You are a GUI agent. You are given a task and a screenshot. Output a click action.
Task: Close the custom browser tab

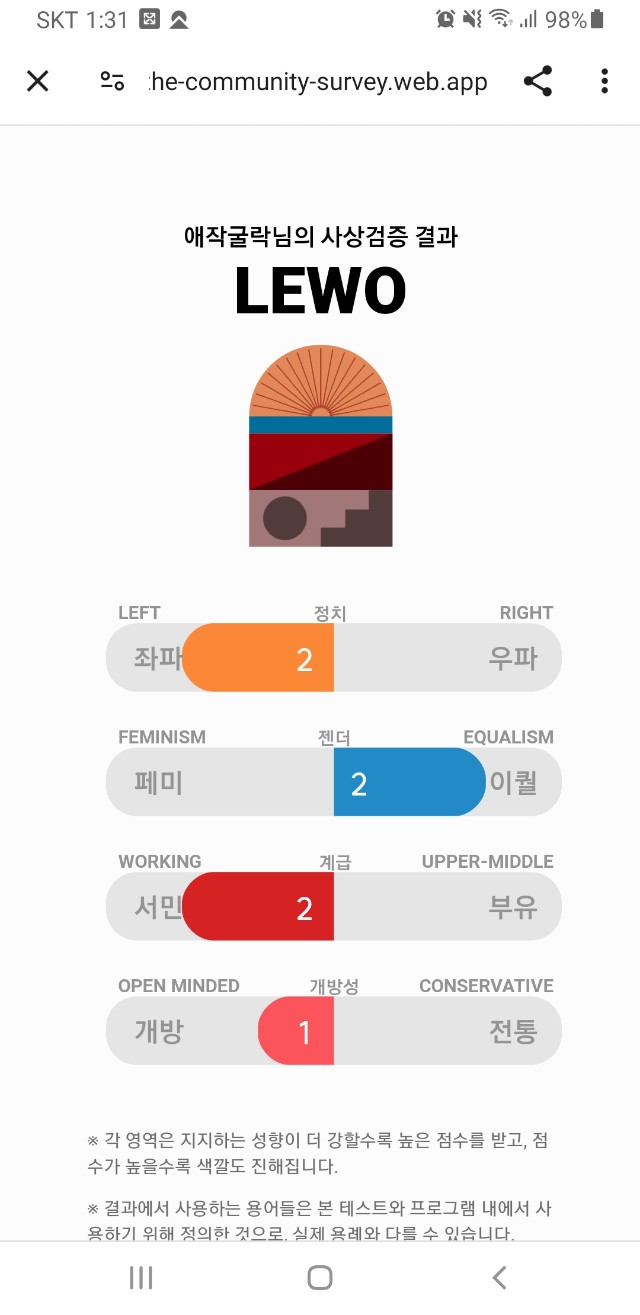coord(37,82)
